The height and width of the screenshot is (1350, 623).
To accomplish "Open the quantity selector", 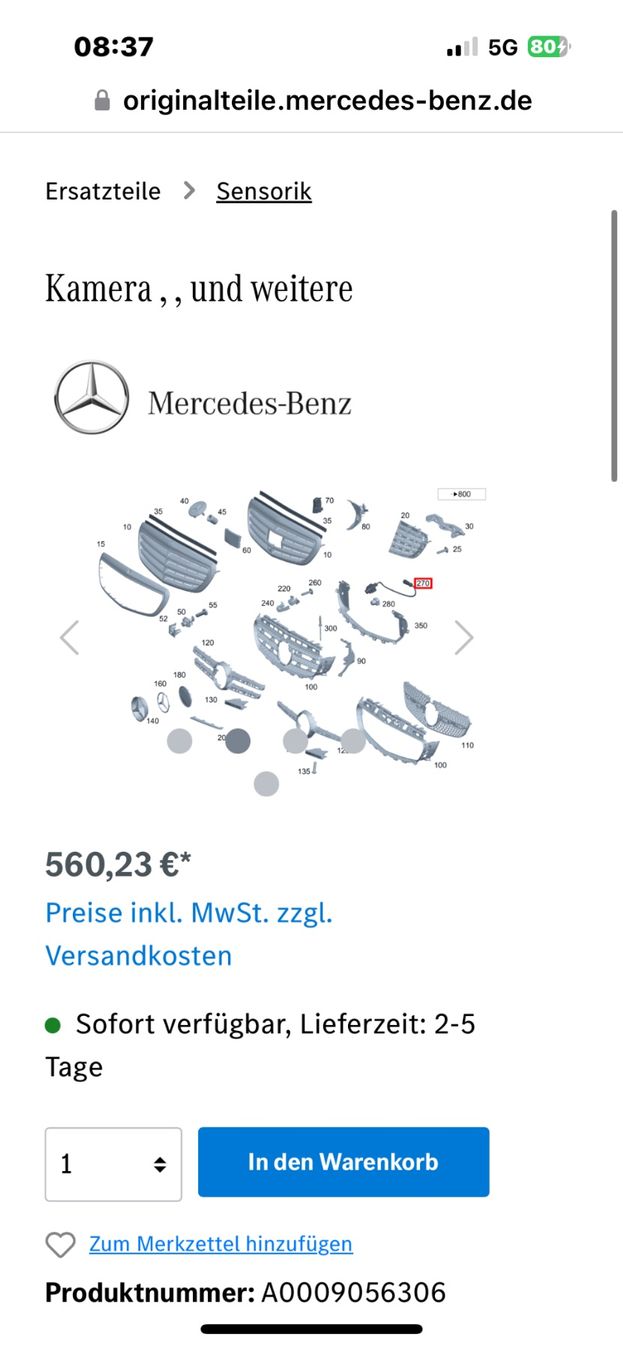I will (x=113, y=1164).
